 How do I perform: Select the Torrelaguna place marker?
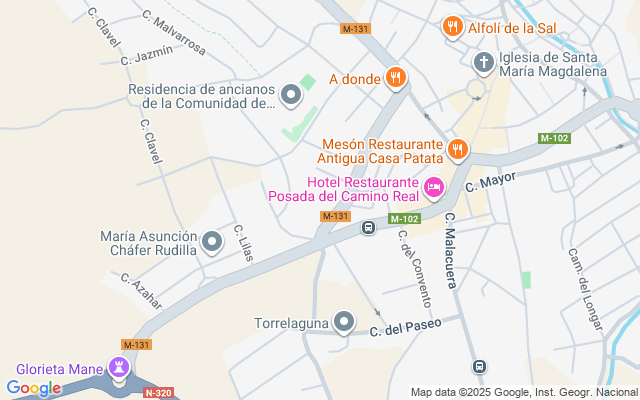click(344, 321)
